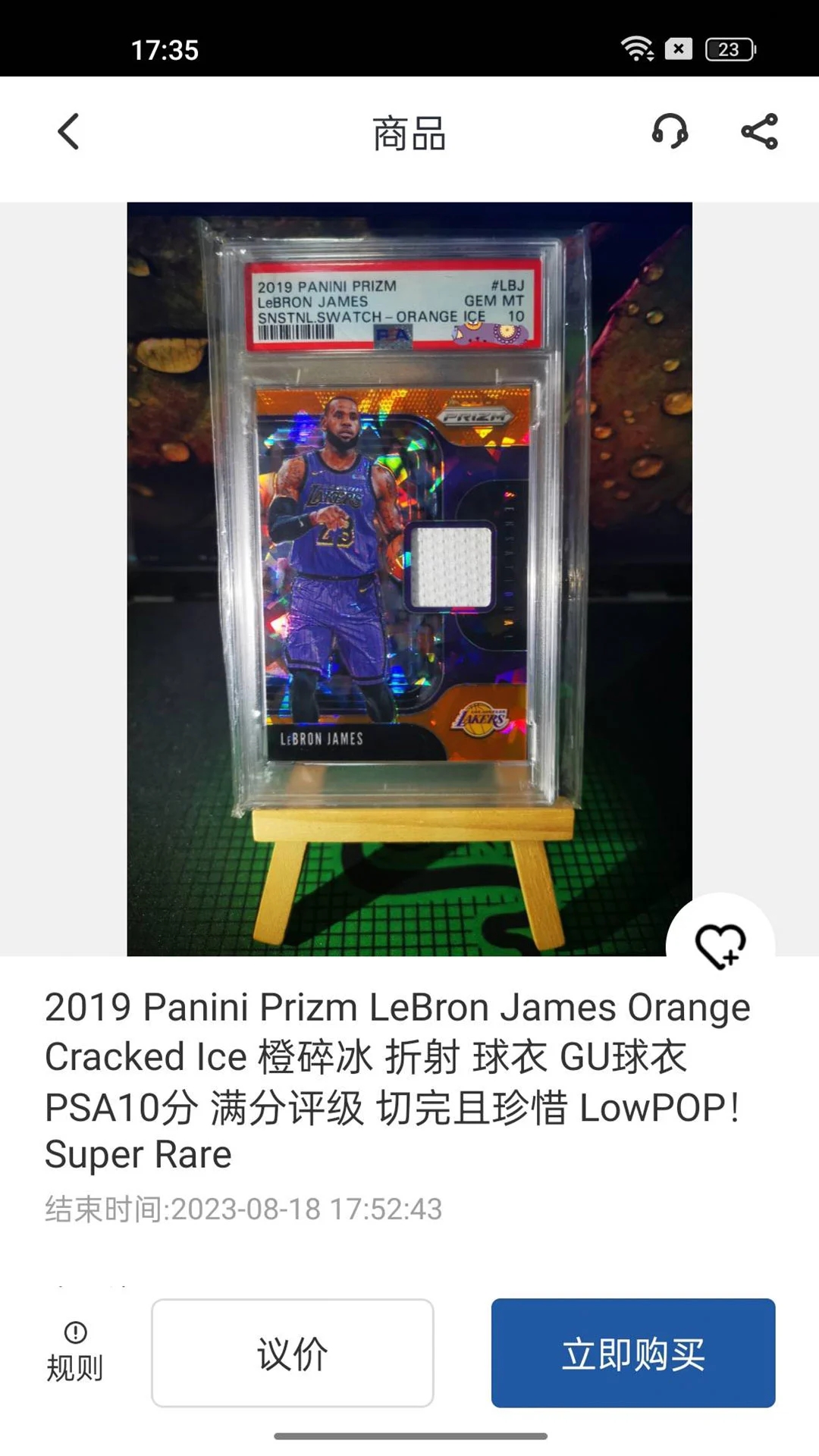Viewport: 819px width, 1456px height.
Task: Tap 立即购买 to buy now
Action: [x=635, y=1354]
